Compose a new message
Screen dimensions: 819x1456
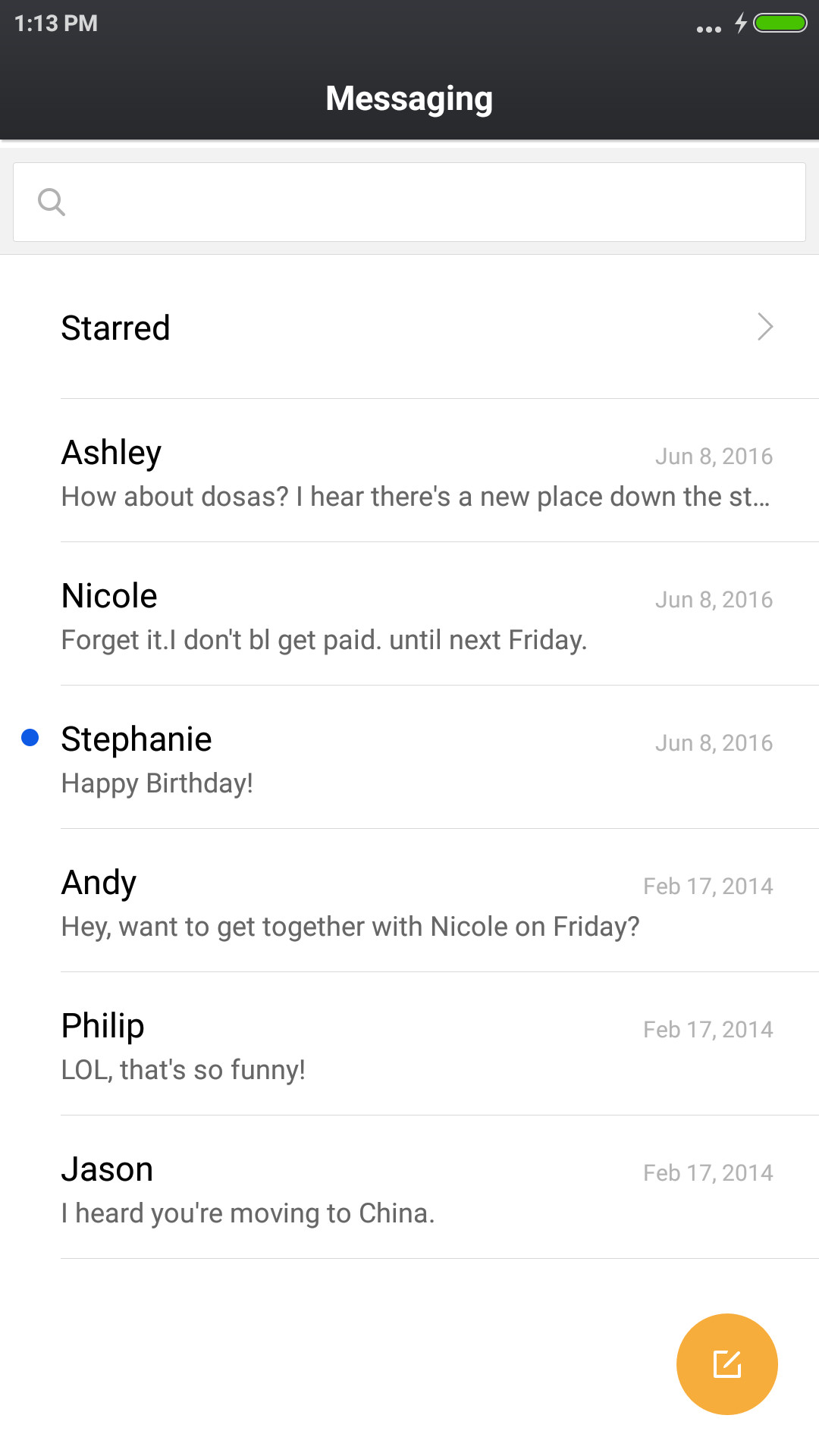[x=726, y=1363]
